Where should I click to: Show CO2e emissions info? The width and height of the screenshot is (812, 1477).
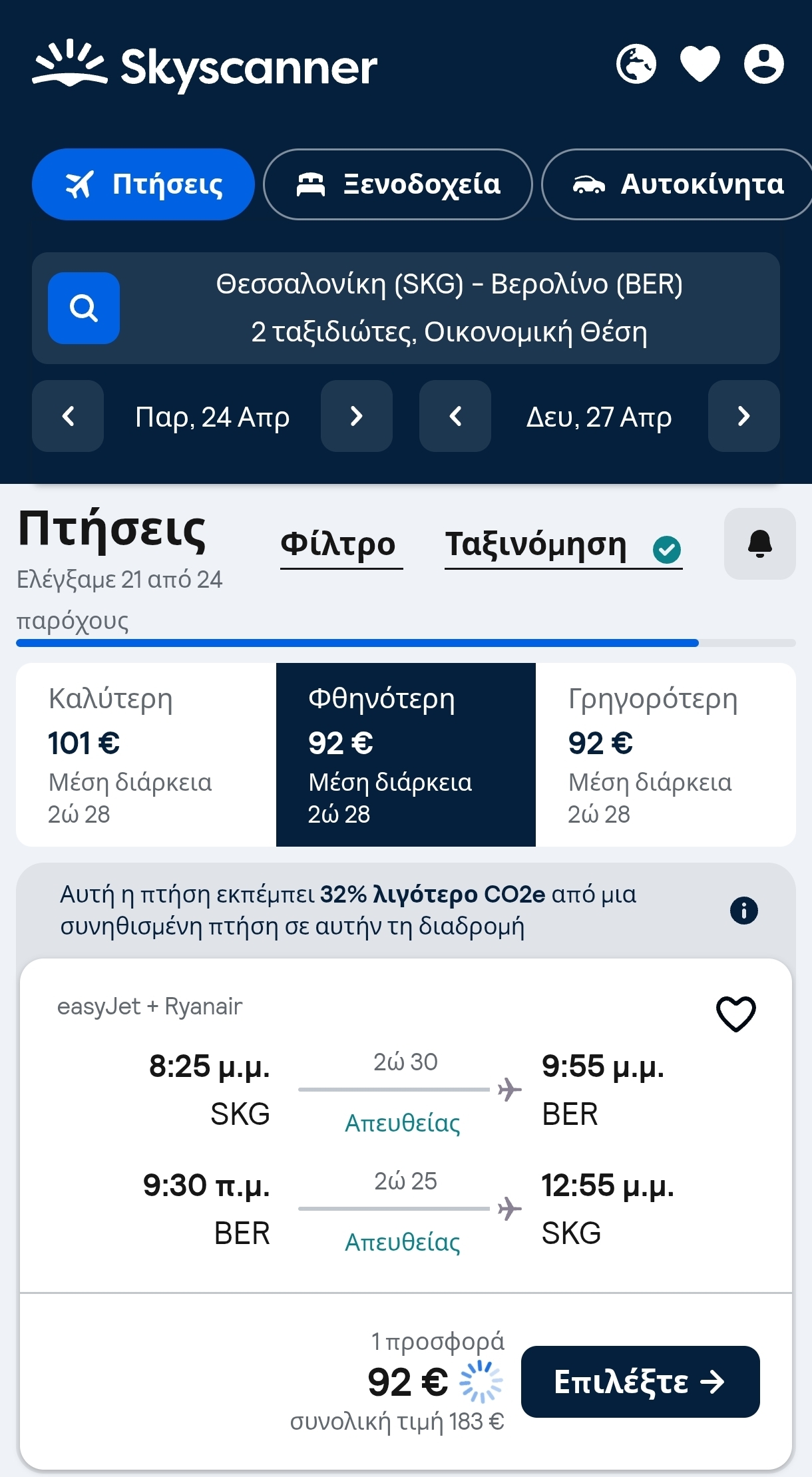click(x=743, y=910)
